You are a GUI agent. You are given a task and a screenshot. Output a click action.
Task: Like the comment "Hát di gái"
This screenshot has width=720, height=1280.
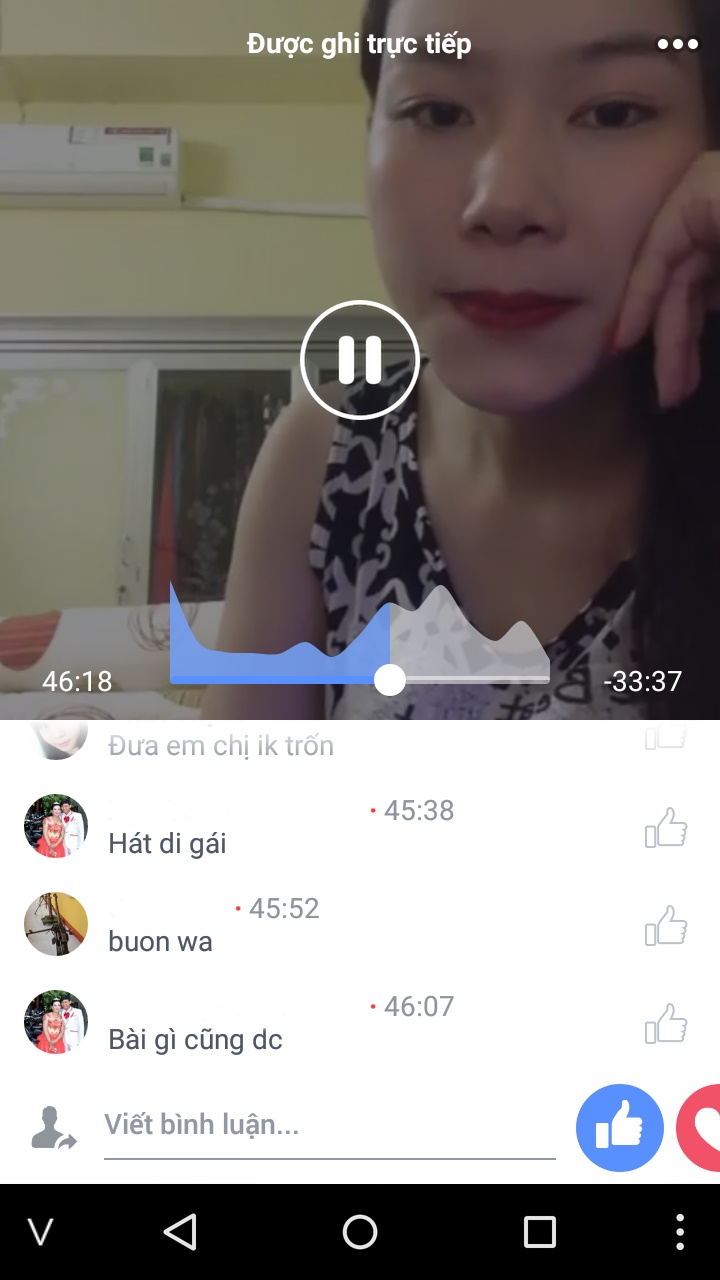[666, 828]
